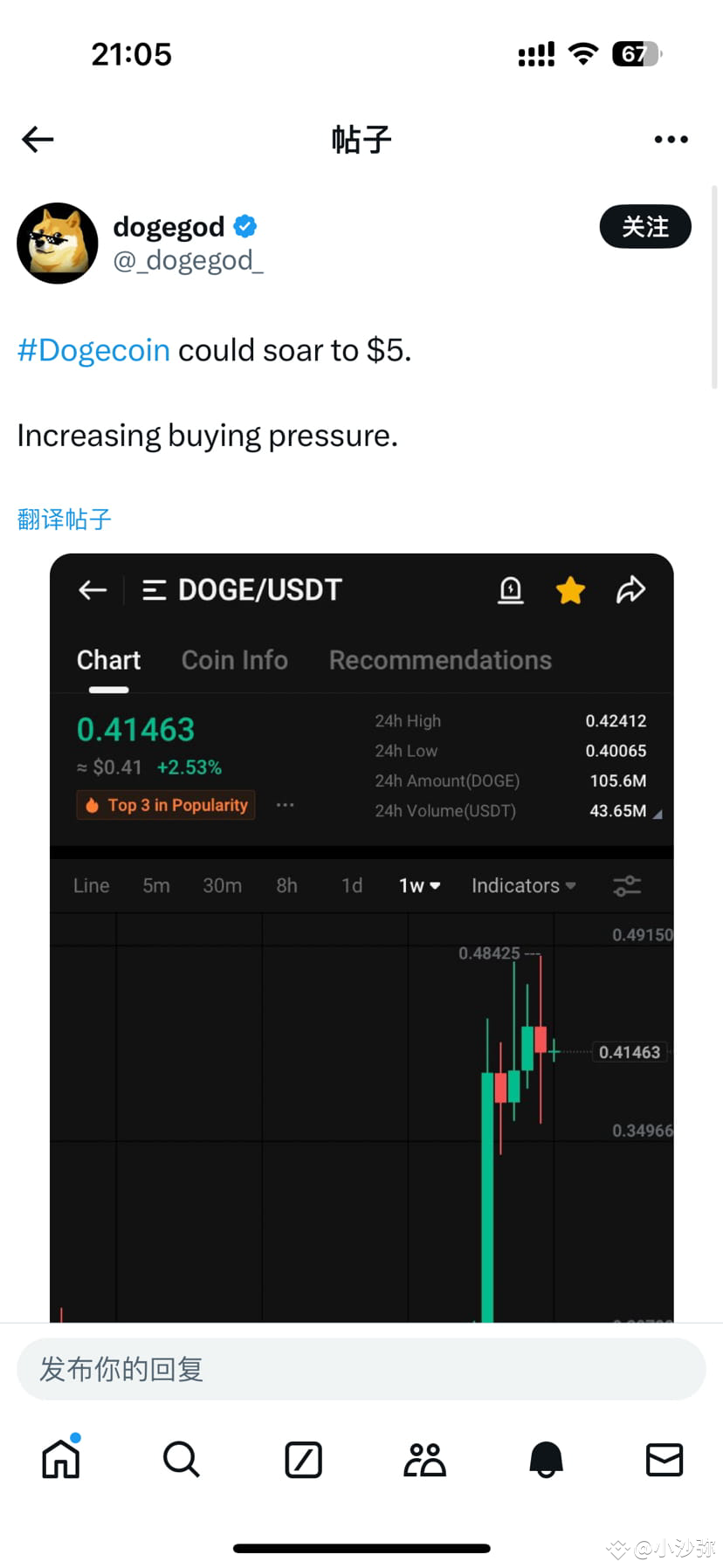Switch to the Coin Info tab
This screenshot has height=1568, width=723.
[x=234, y=660]
